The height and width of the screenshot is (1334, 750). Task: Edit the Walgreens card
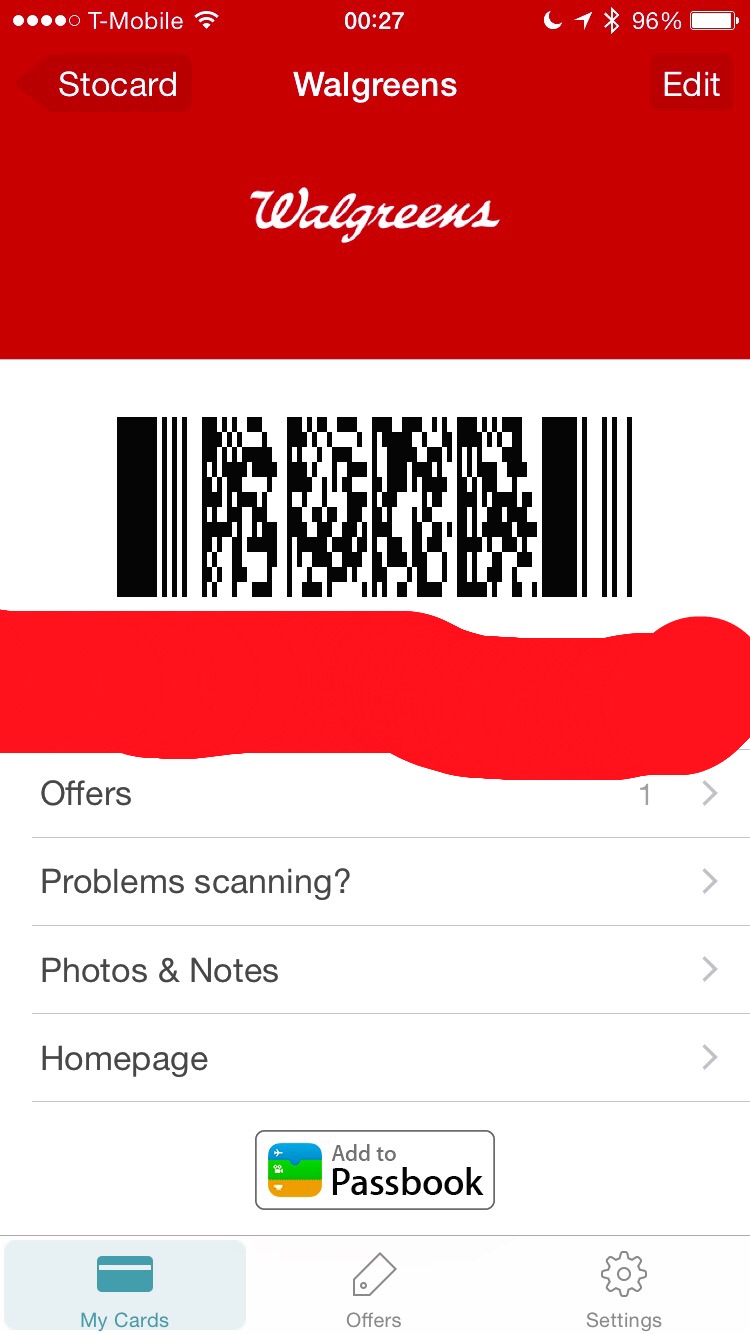click(691, 85)
